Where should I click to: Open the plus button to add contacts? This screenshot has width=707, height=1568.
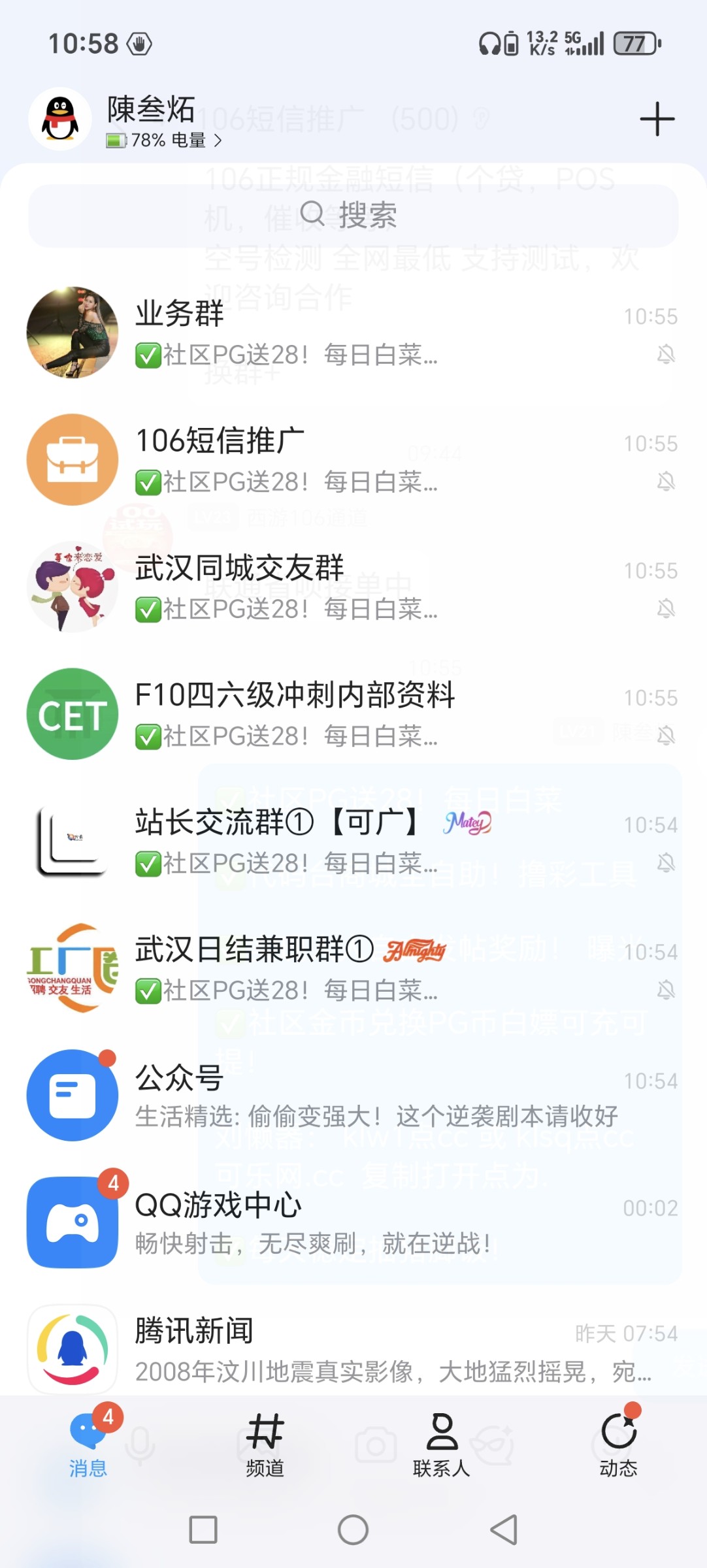coord(656,119)
